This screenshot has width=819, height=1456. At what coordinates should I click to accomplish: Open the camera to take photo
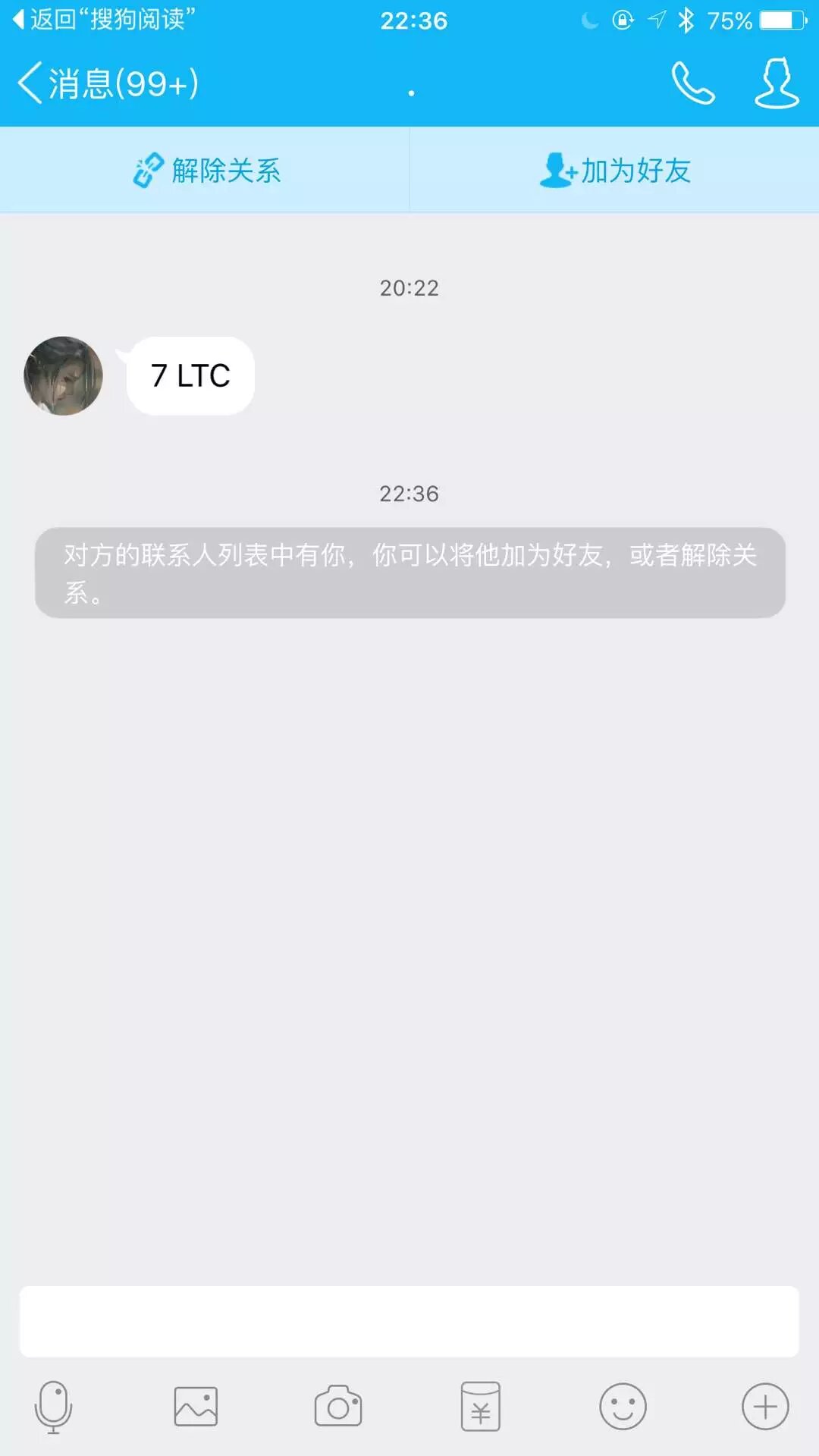(338, 1407)
